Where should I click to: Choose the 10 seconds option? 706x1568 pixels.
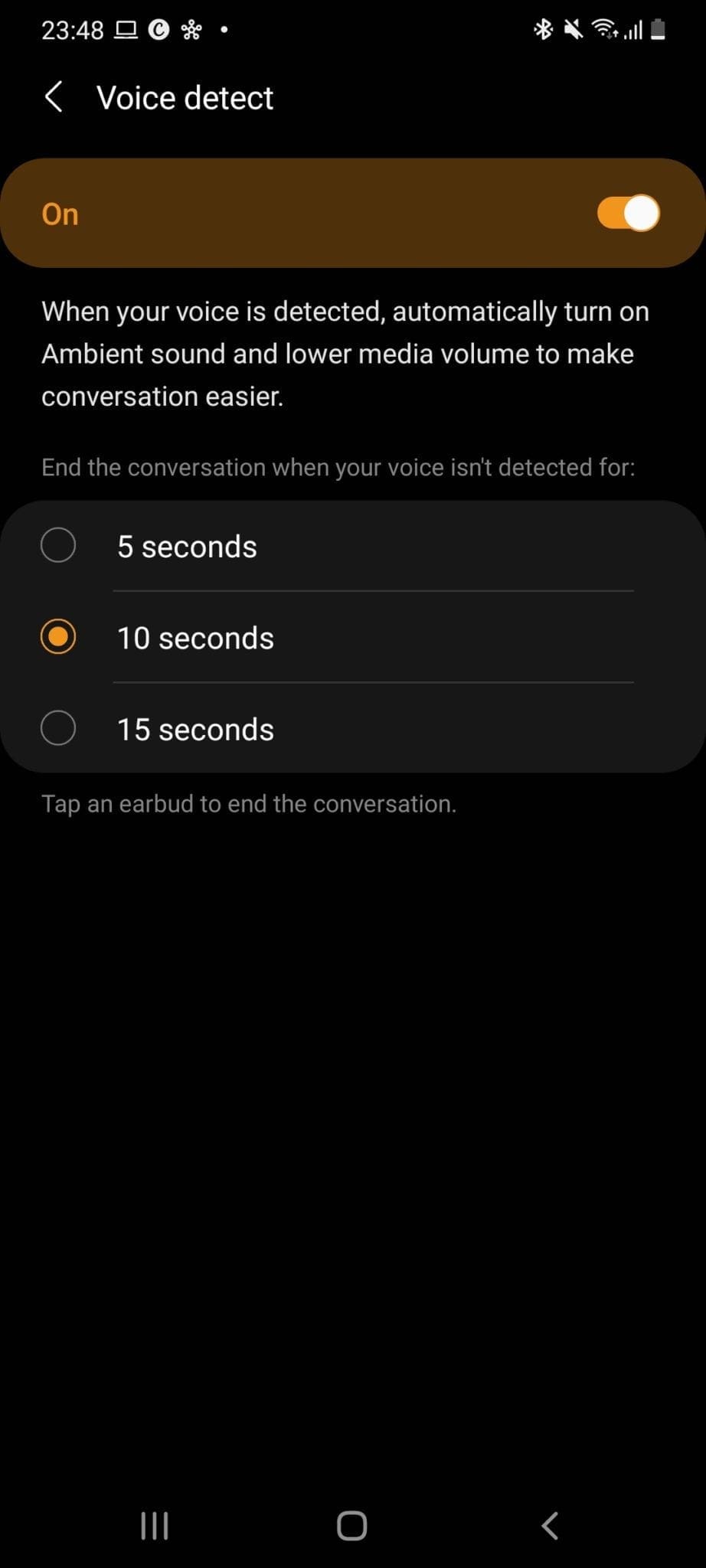pos(58,637)
